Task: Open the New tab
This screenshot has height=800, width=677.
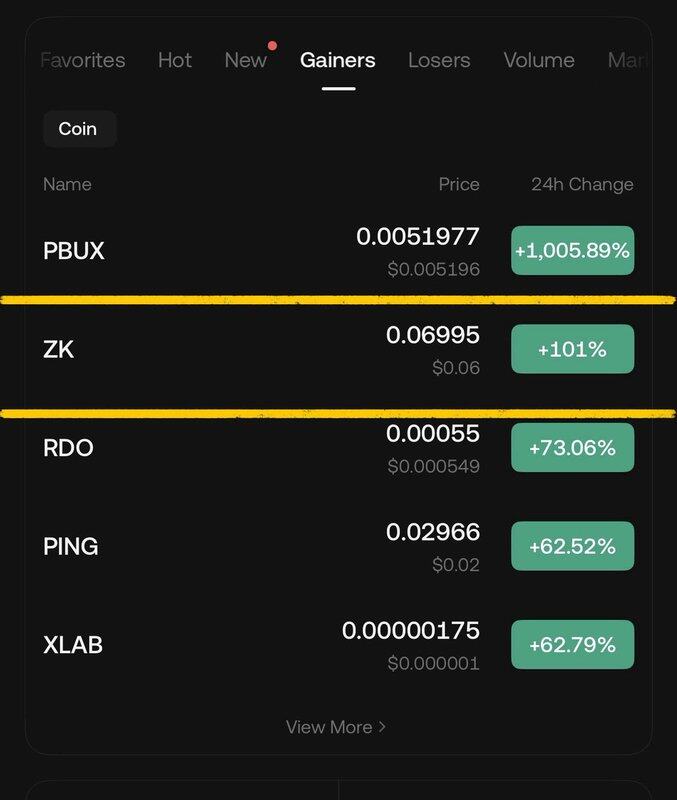Action: (246, 60)
